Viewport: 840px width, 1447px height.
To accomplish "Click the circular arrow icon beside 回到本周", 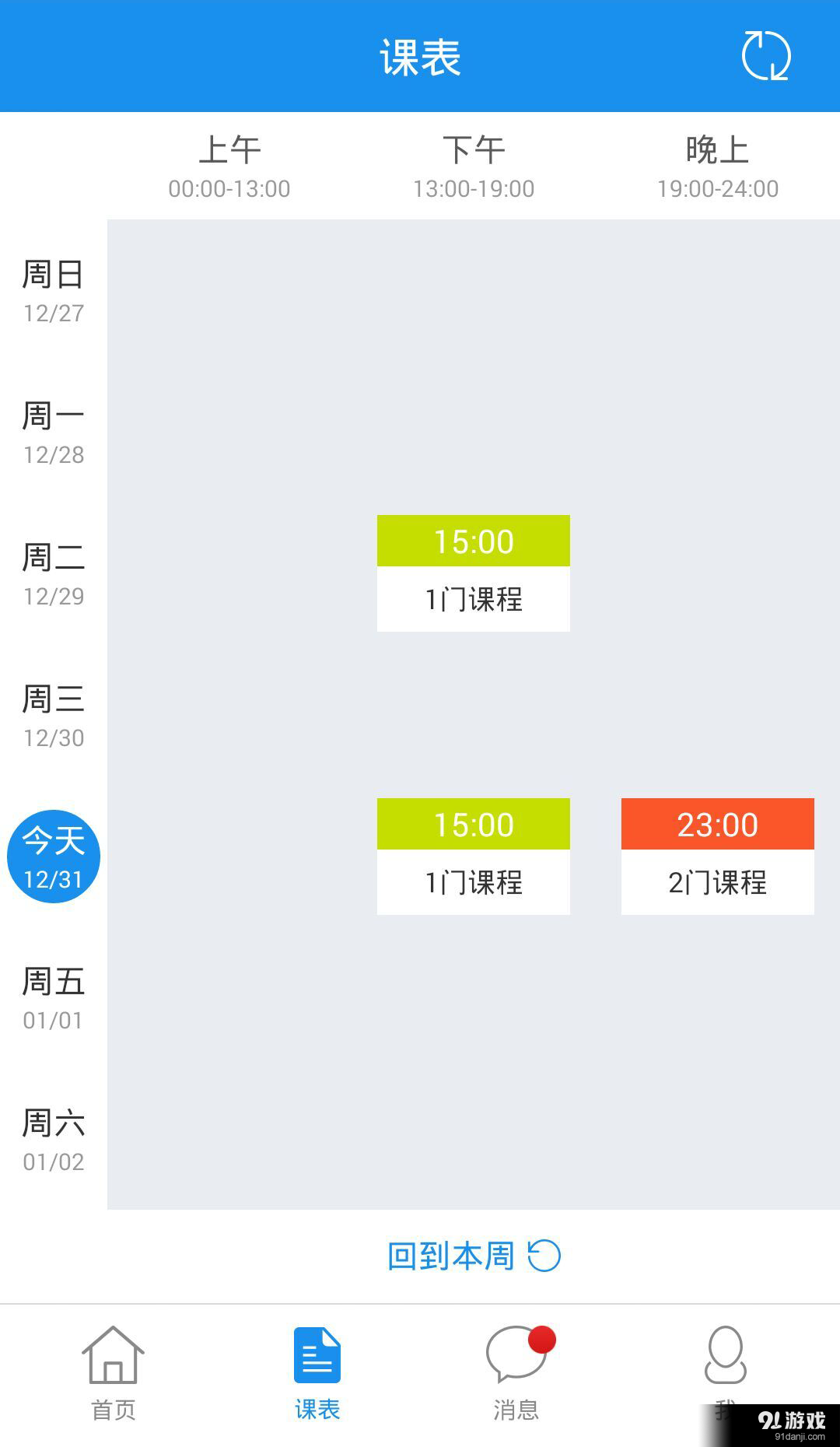I will point(544,1254).
